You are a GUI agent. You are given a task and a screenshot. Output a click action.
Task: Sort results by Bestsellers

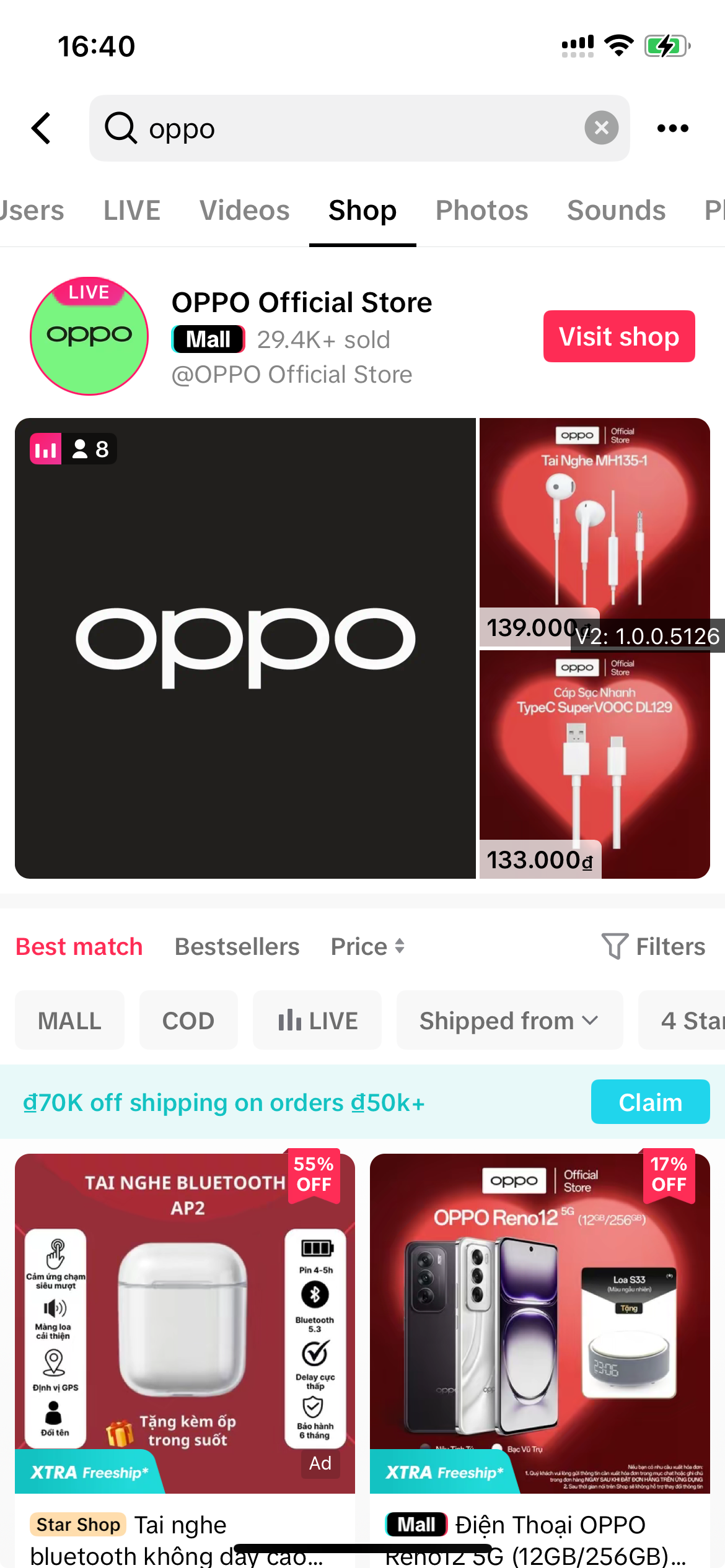[x=237, y=946]
